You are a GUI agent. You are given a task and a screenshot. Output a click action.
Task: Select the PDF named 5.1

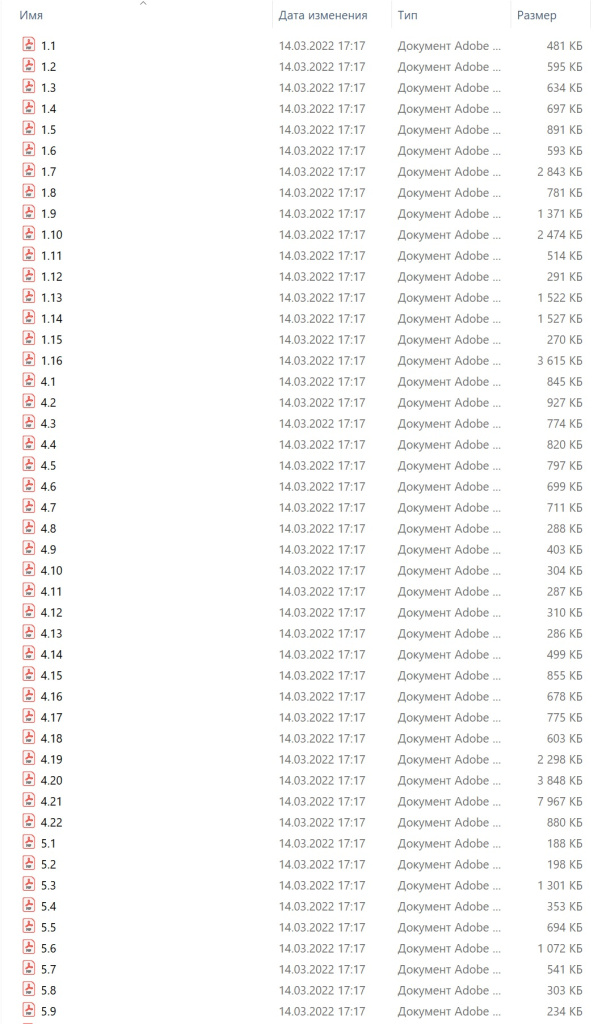(48, 844)
